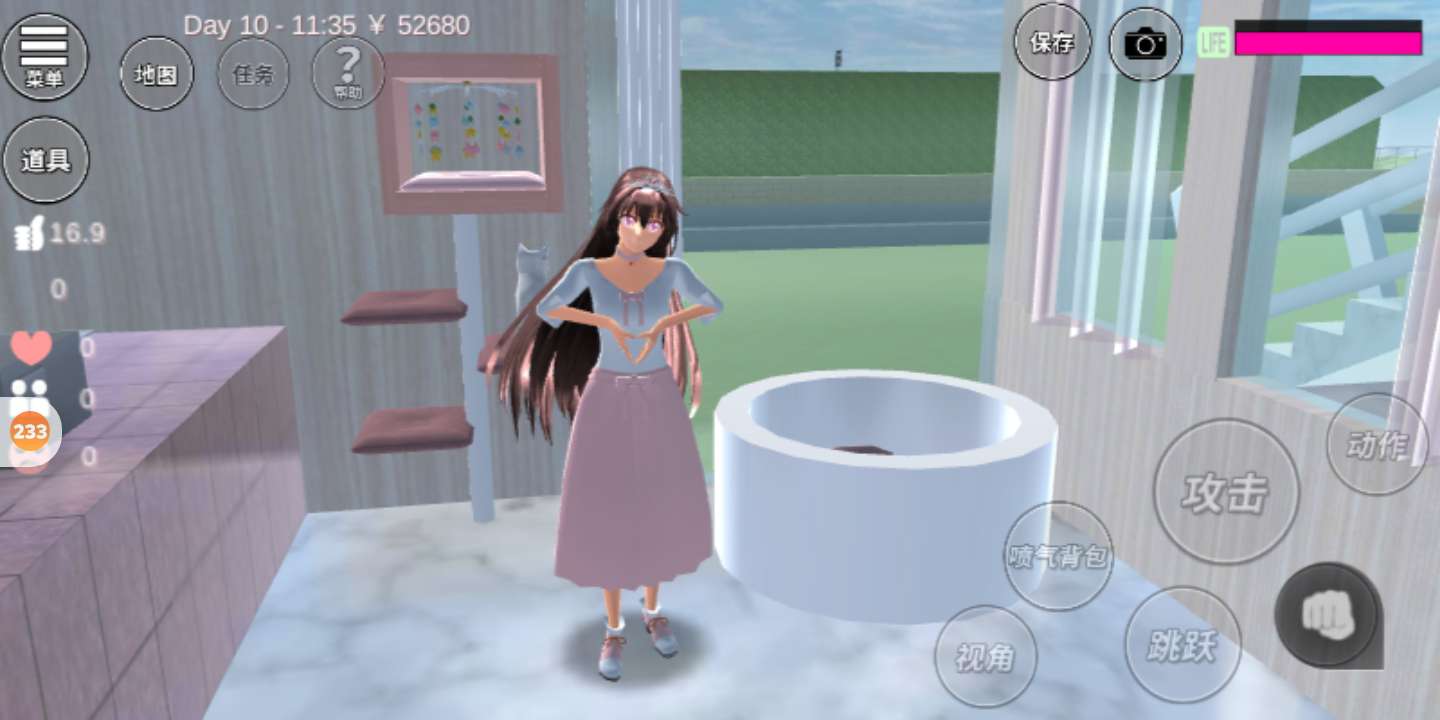Save the game with 保存

click(x=1052, y=43)
